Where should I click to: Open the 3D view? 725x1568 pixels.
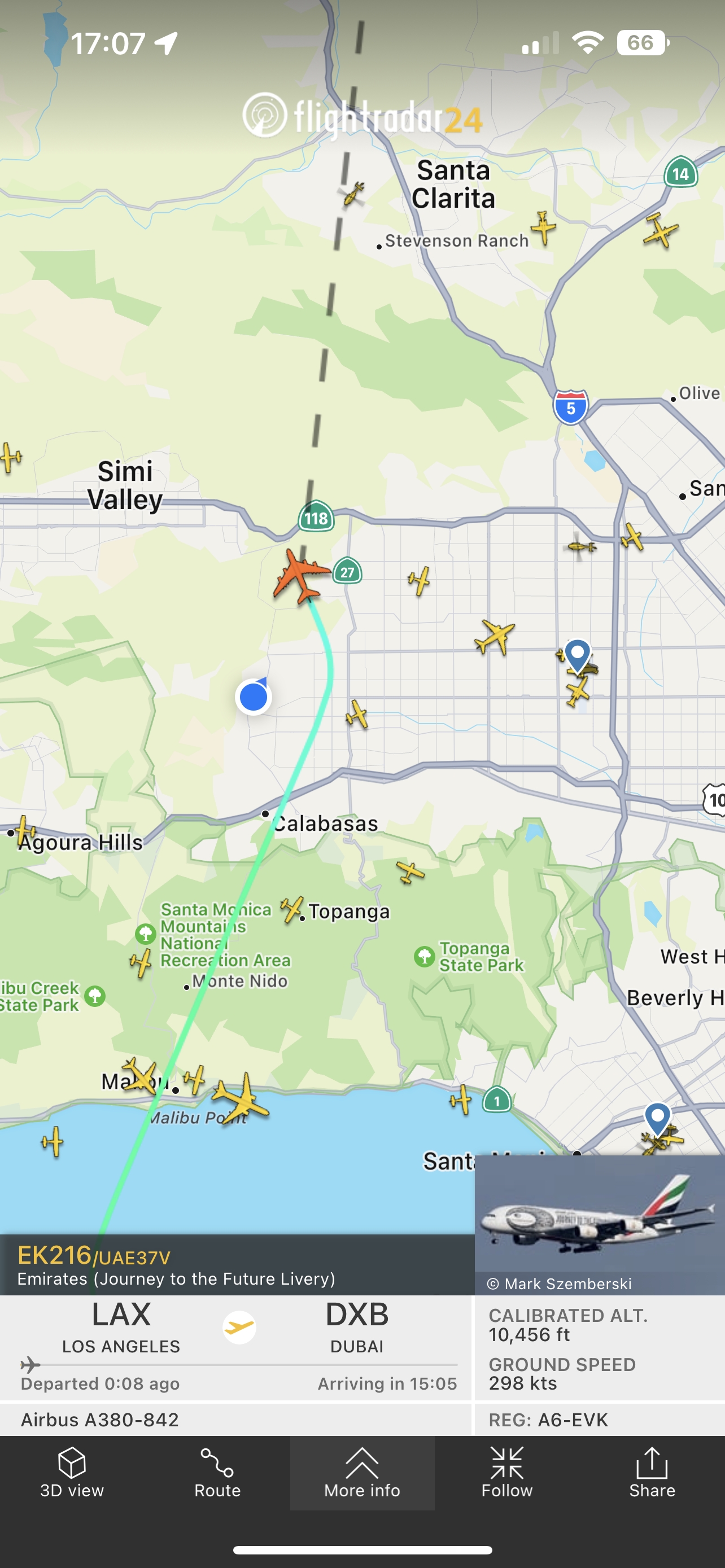pos(72,1474)
